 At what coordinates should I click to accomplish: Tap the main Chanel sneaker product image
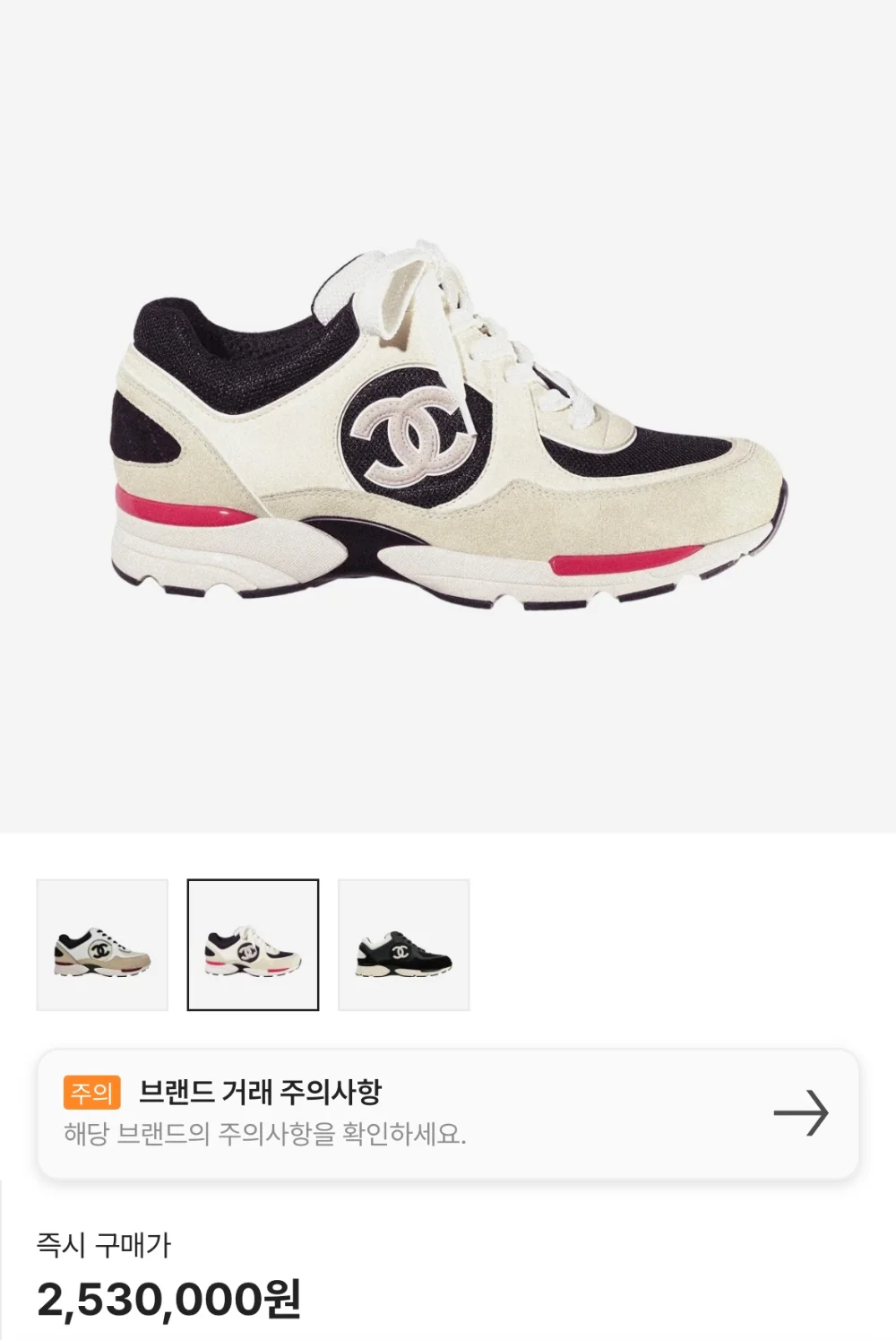[448, 421]
